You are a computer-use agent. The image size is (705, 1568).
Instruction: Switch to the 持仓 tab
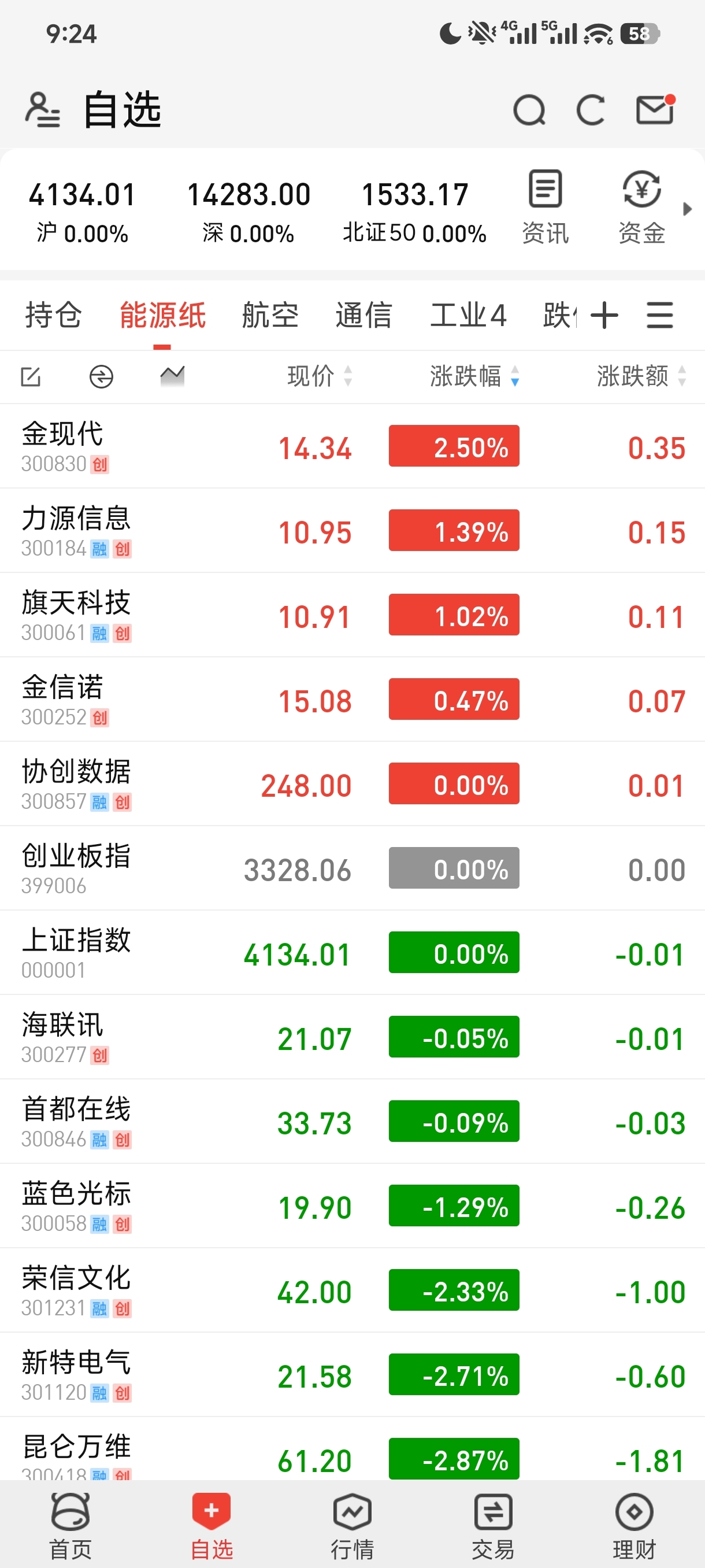point(53,315)
